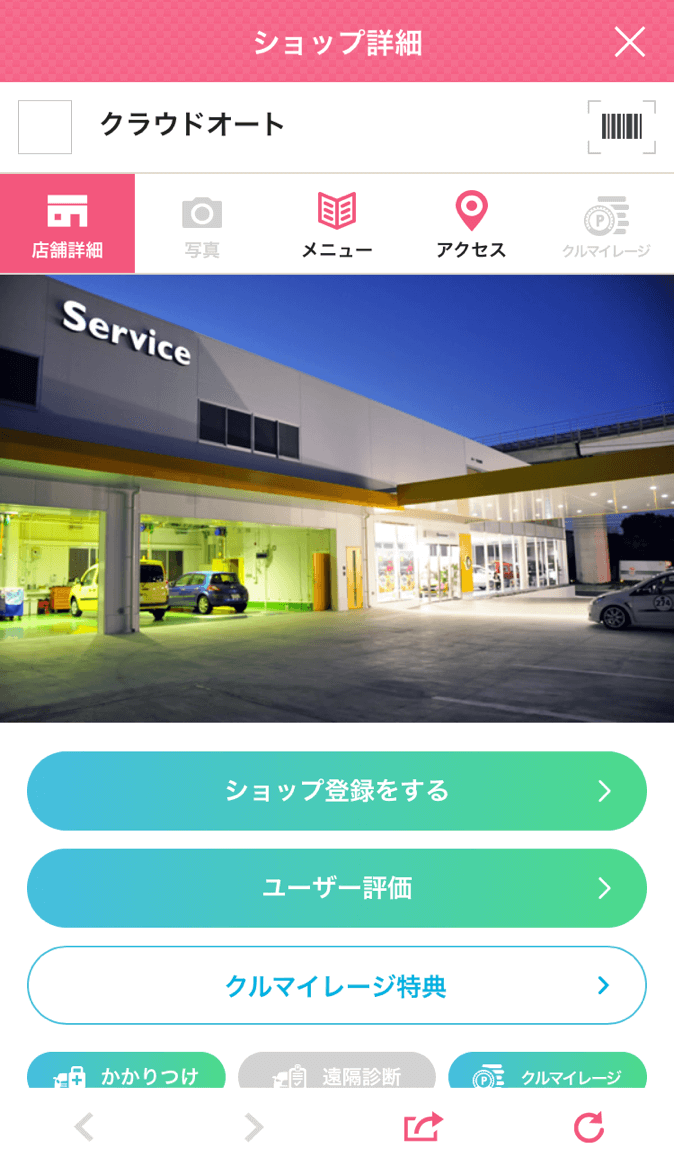The width and height of the screenshot is (674, 1167).
Task: Tap ショップ登録をする button
Action: pos(337,791)
